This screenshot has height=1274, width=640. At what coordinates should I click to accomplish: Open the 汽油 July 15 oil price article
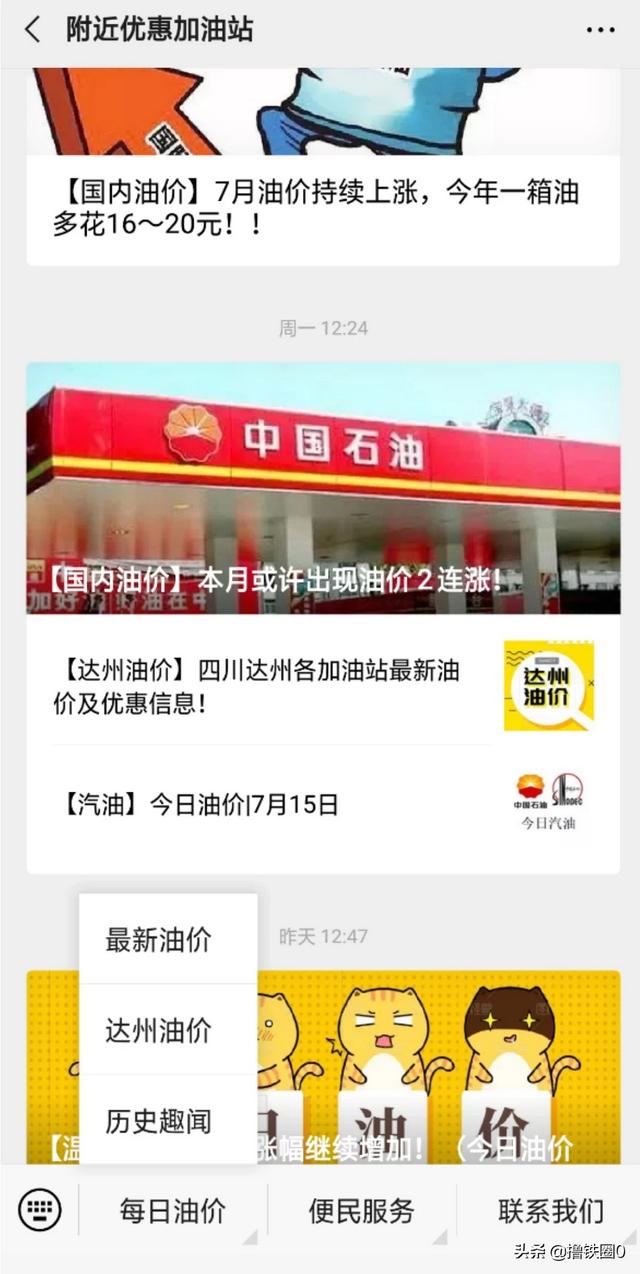point(323,804)
